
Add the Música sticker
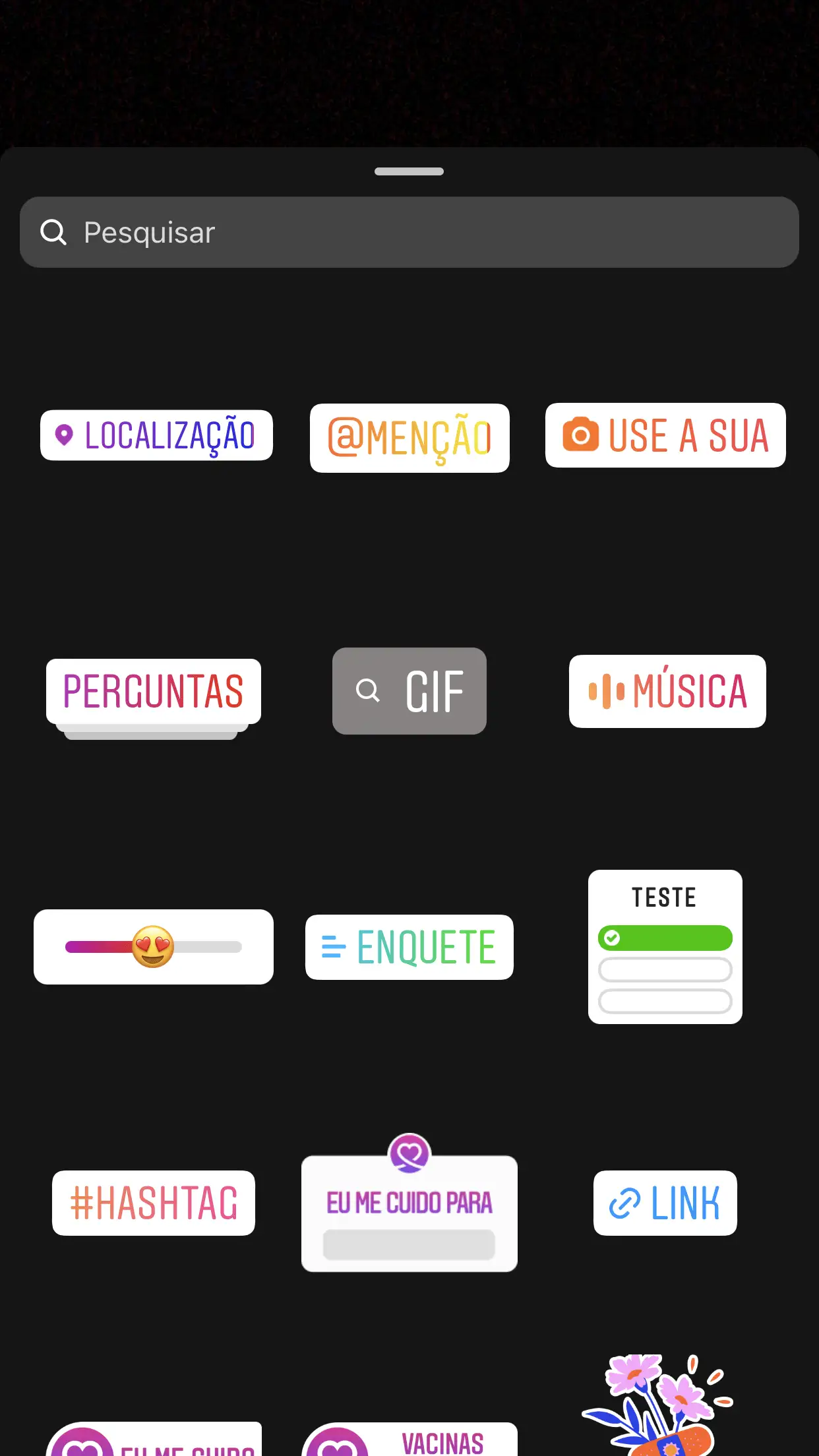click(667, 691)
